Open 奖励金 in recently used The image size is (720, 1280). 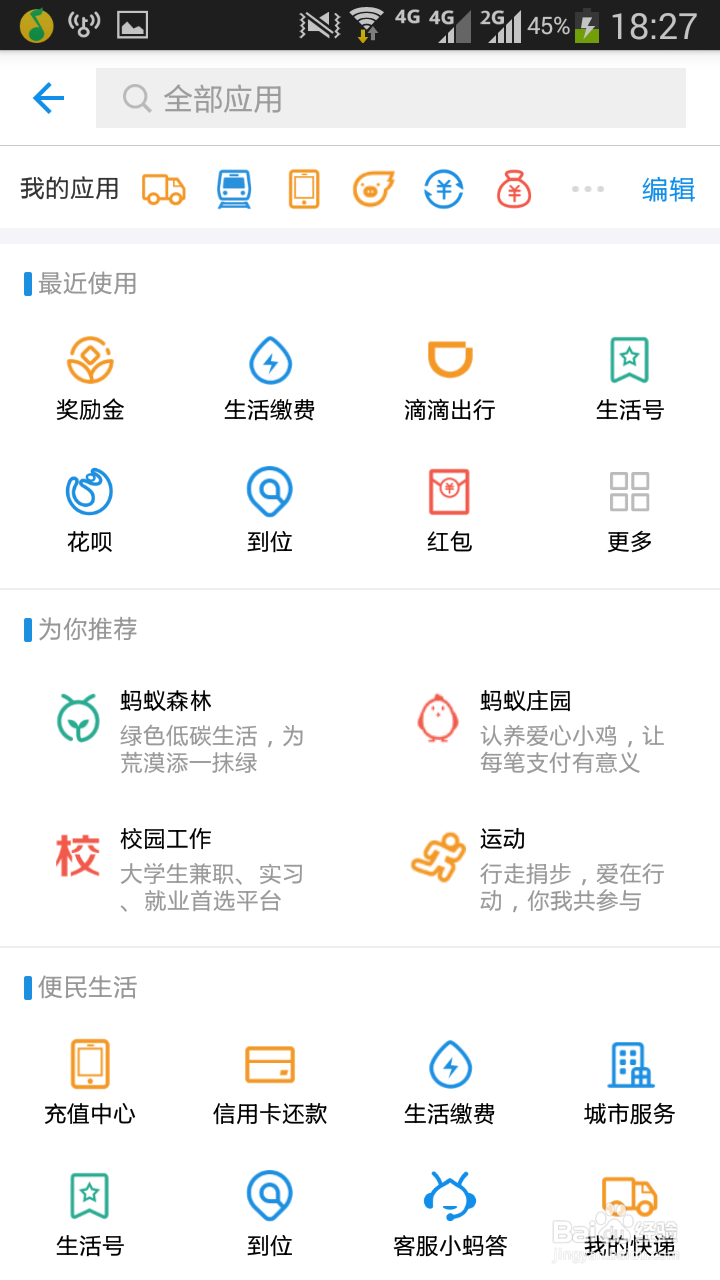90,379
